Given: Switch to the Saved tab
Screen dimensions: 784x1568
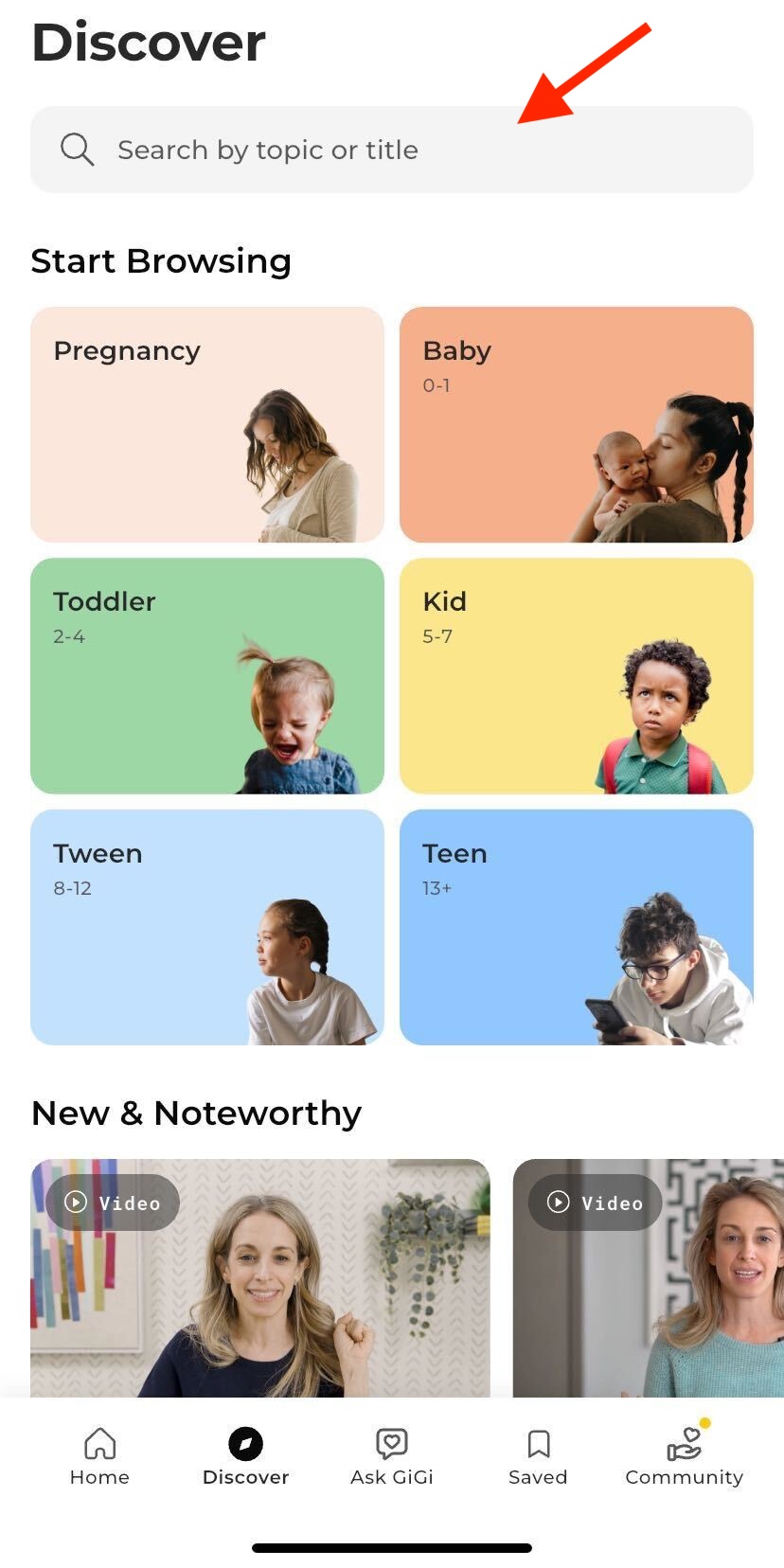Looking at the screenshot, I should tap(538, 1457).
